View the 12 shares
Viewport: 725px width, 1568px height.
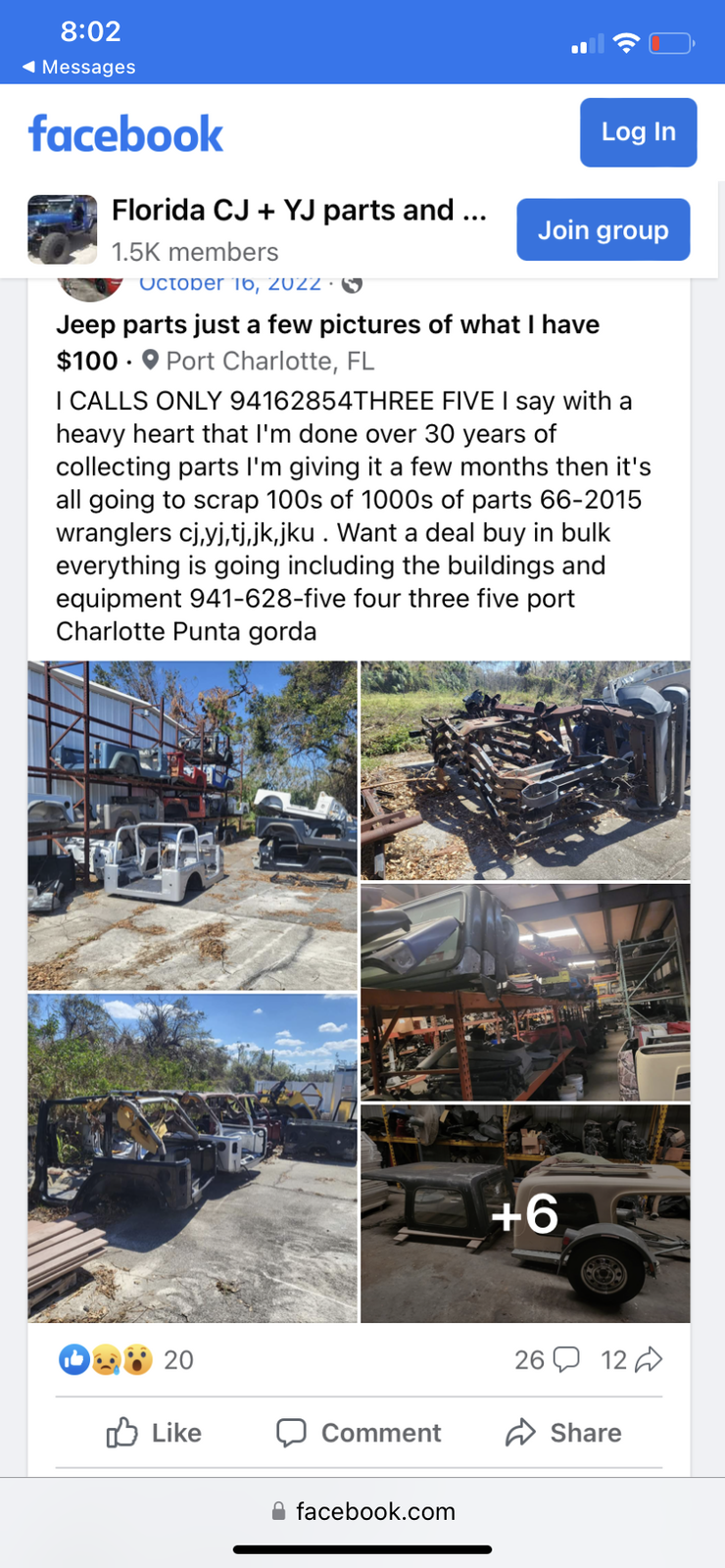(x=631, y=1360)
